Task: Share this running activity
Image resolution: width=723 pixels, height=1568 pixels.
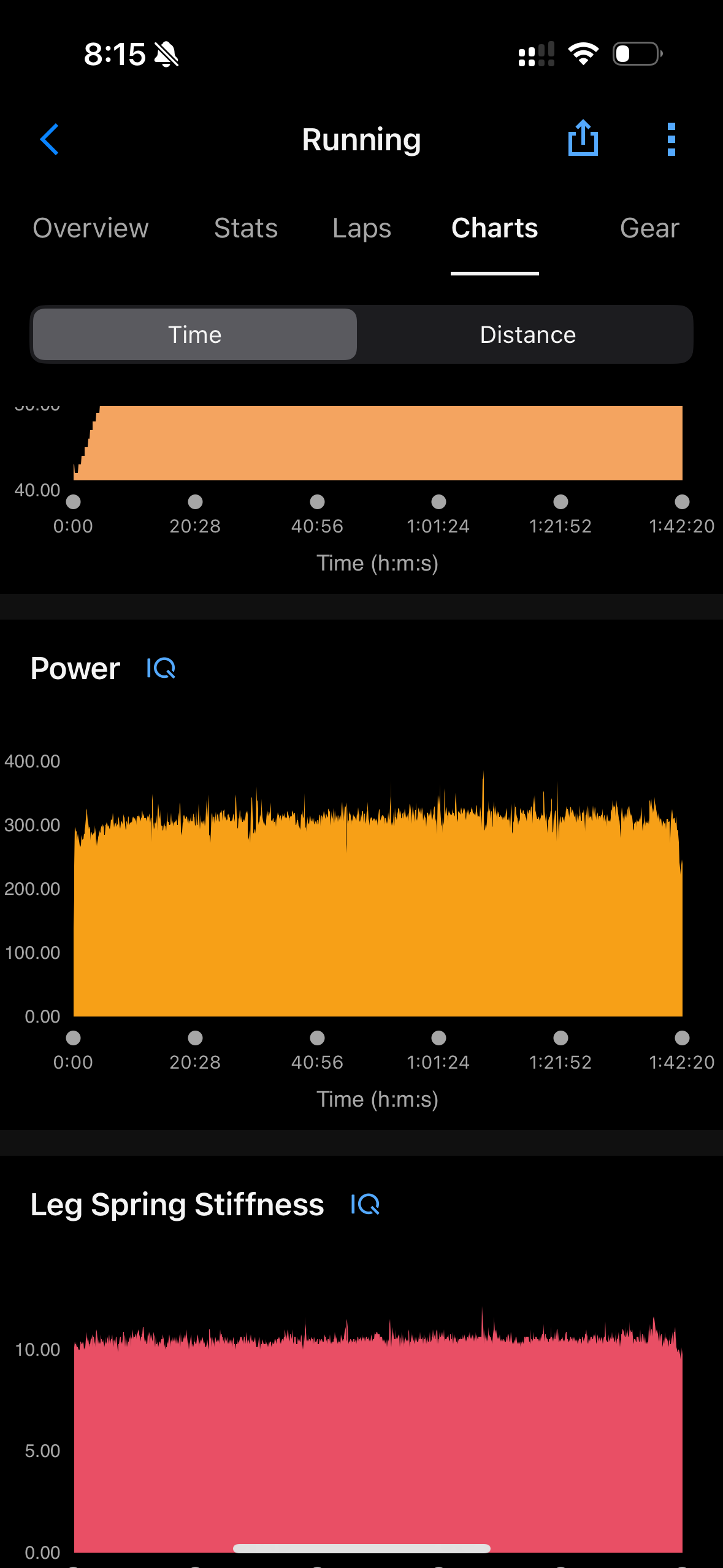Action: [x=583, y=139]
